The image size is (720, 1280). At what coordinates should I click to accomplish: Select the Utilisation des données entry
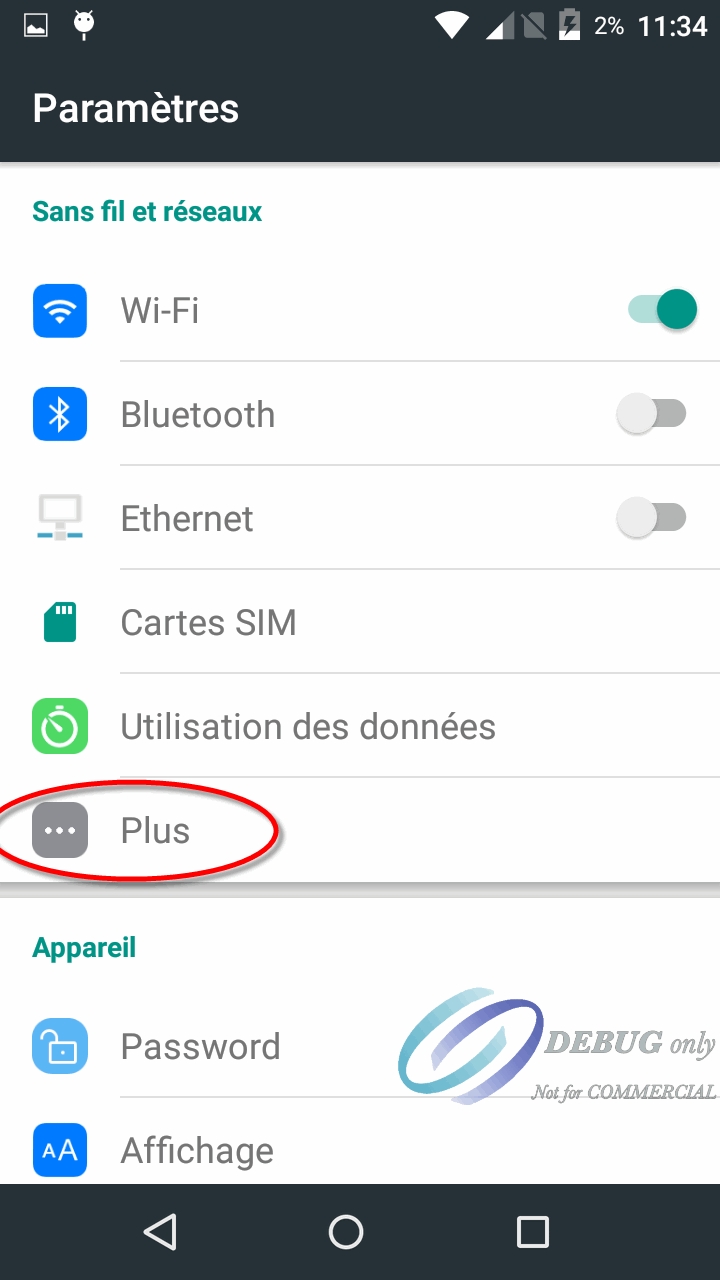(300, 727)
